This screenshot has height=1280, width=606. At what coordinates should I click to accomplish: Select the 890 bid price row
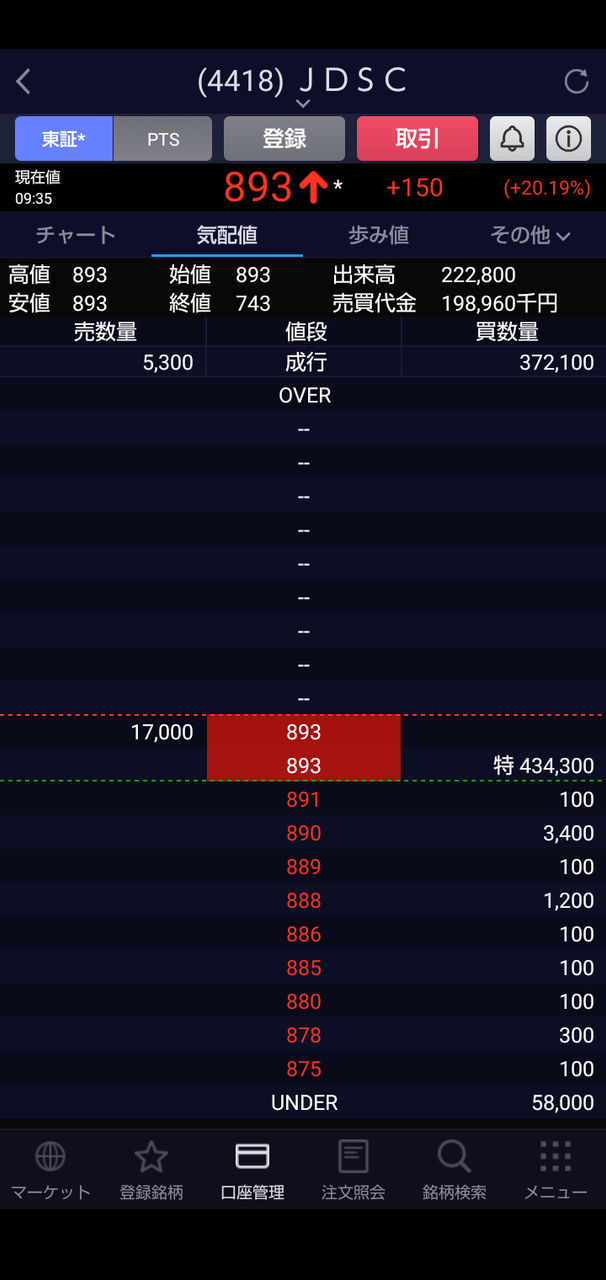tap(304, 833)
